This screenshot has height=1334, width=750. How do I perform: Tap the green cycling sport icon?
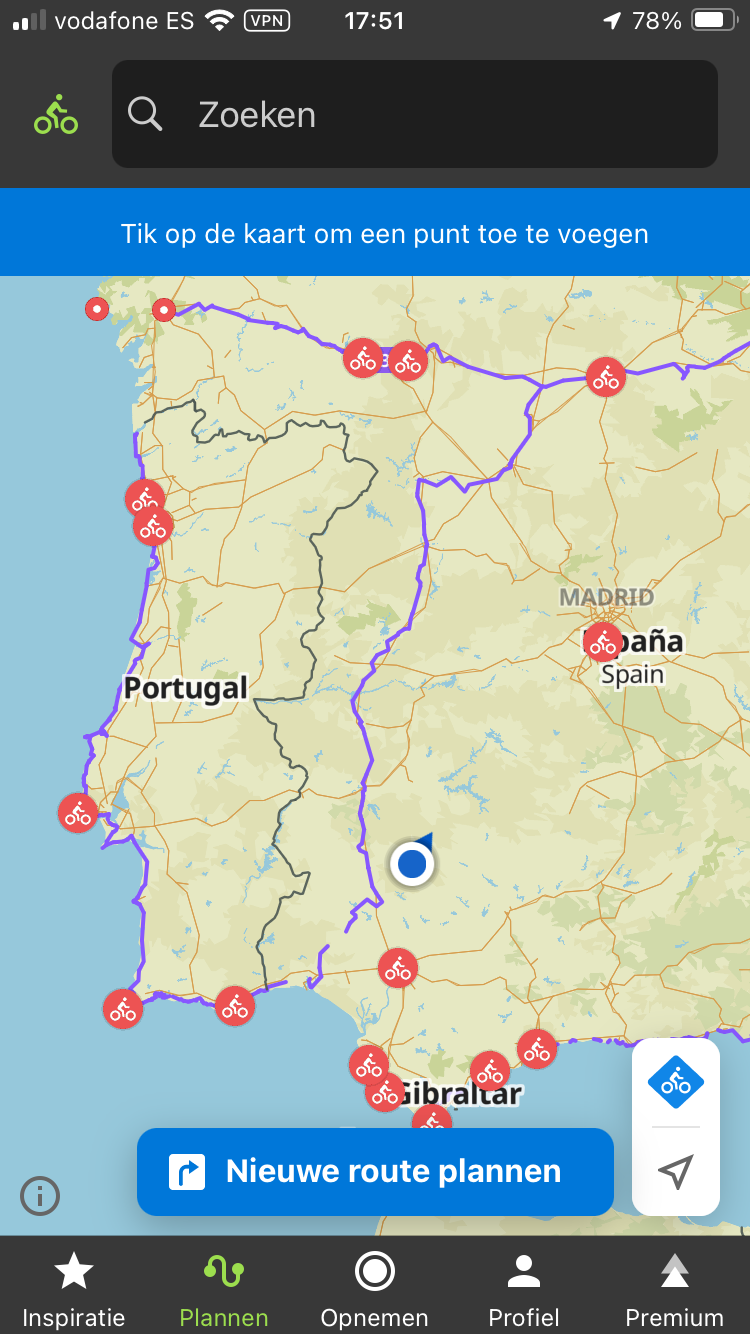coord(56,114)
